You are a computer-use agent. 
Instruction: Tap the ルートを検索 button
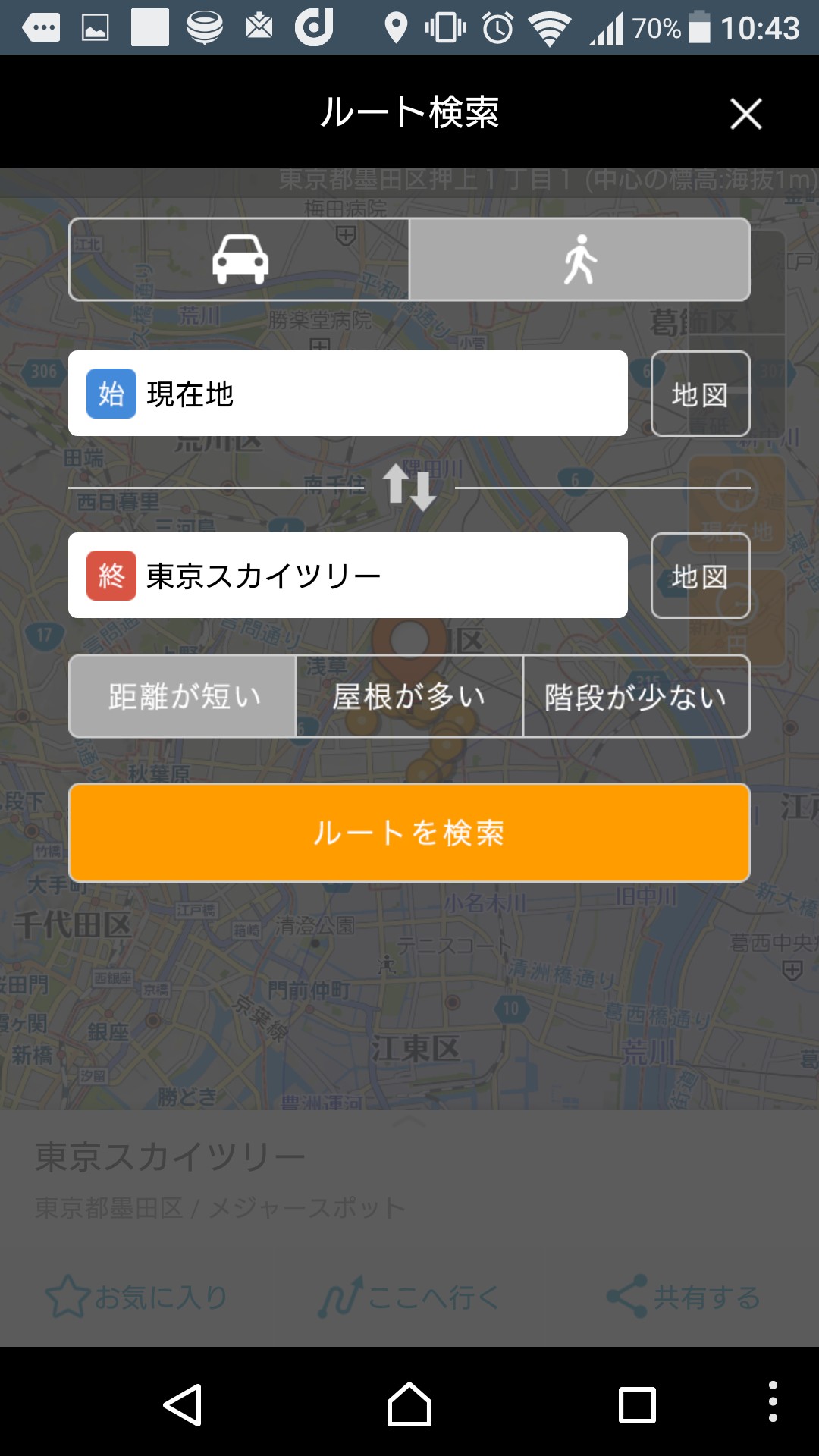409,833
